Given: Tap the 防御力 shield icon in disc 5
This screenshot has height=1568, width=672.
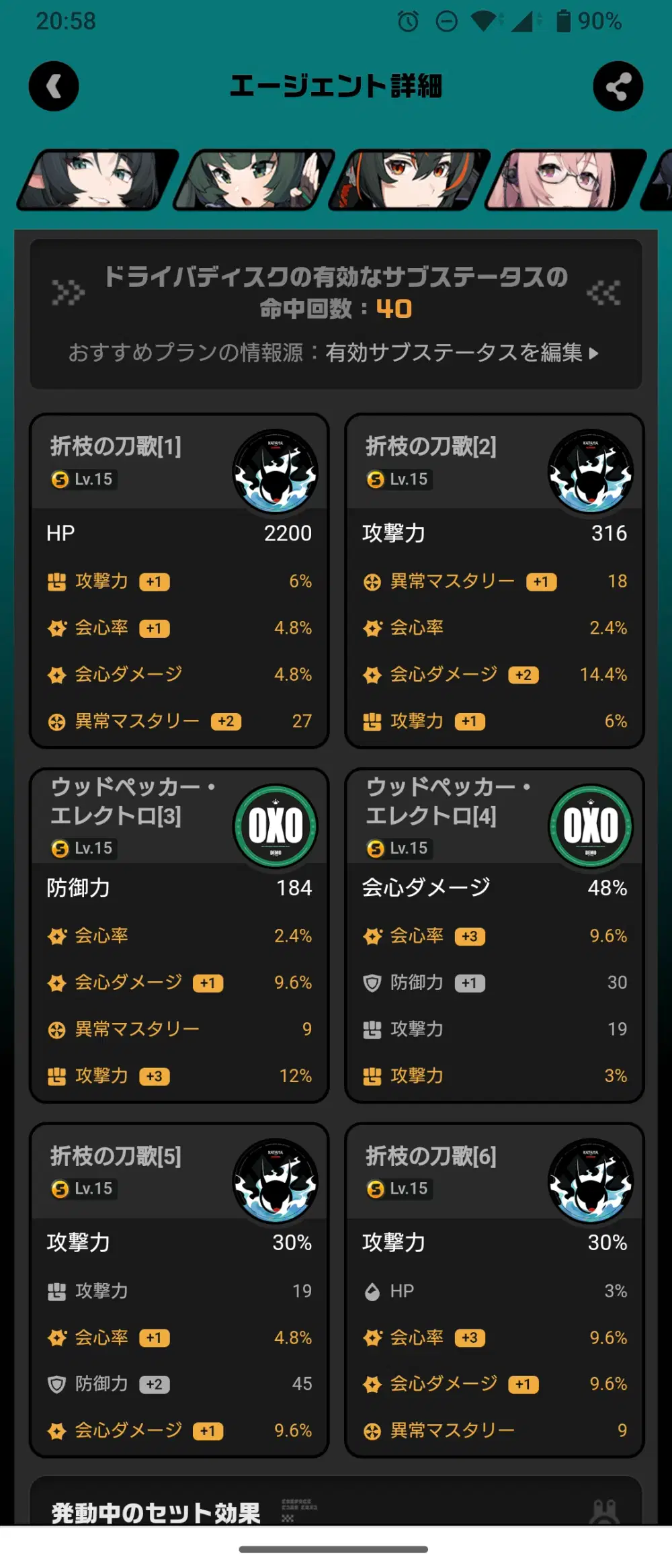Looking at the screenshot, I should (58, 1385).
